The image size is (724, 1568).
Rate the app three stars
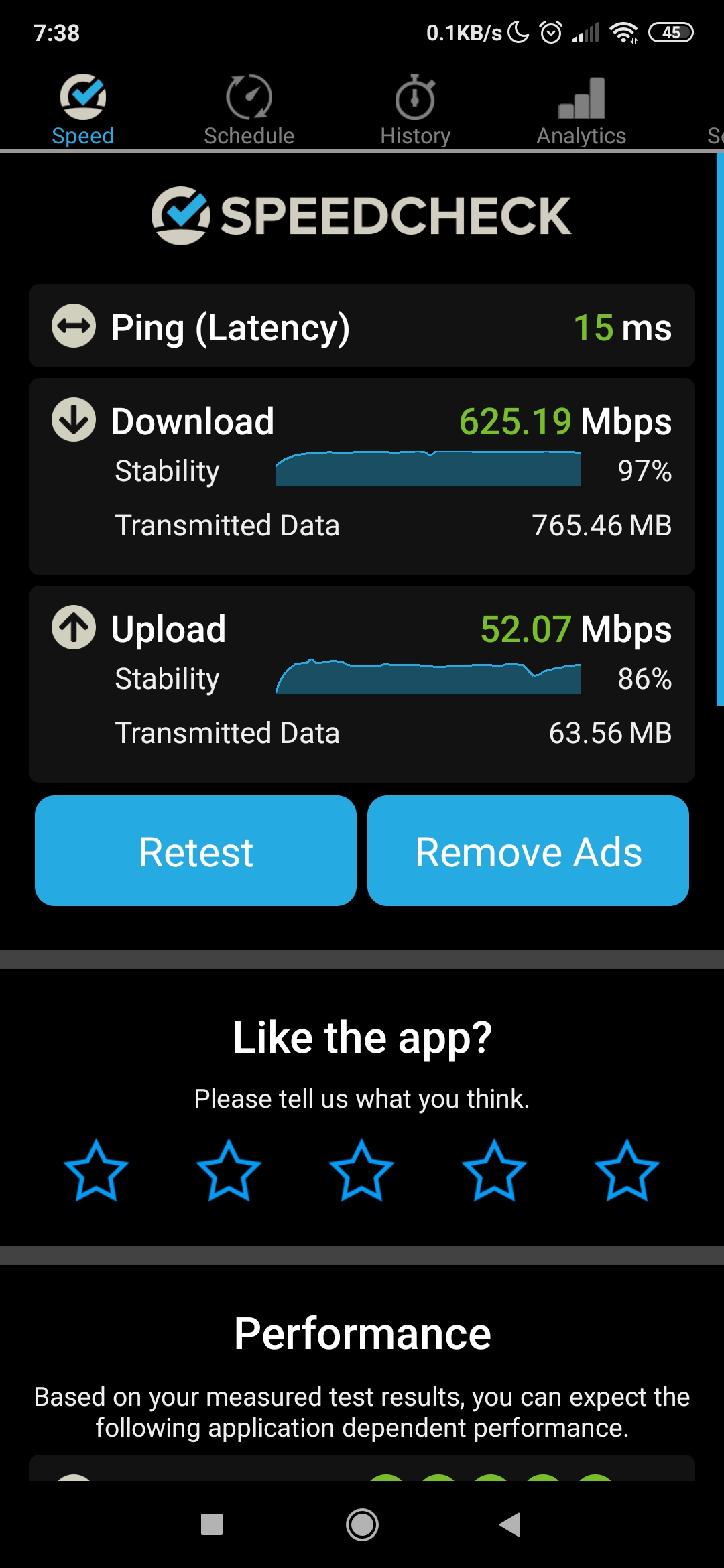(362, 1173)
